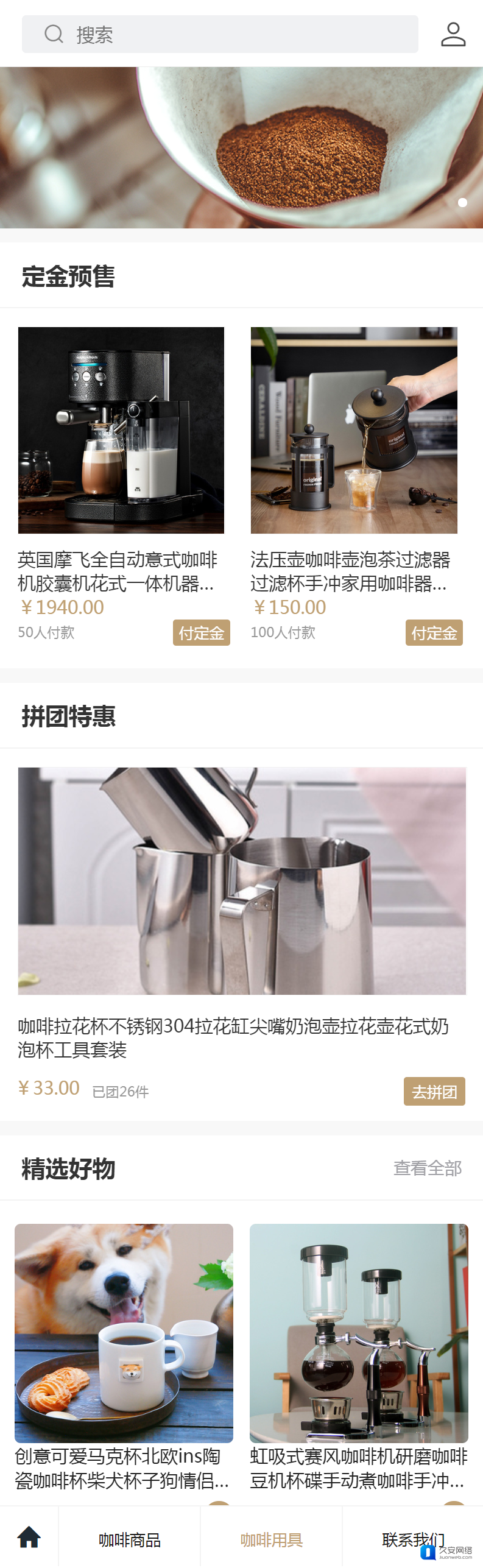
Task: Switch to the 咖啡商品 tab
Action: (x=129, y=1540)
